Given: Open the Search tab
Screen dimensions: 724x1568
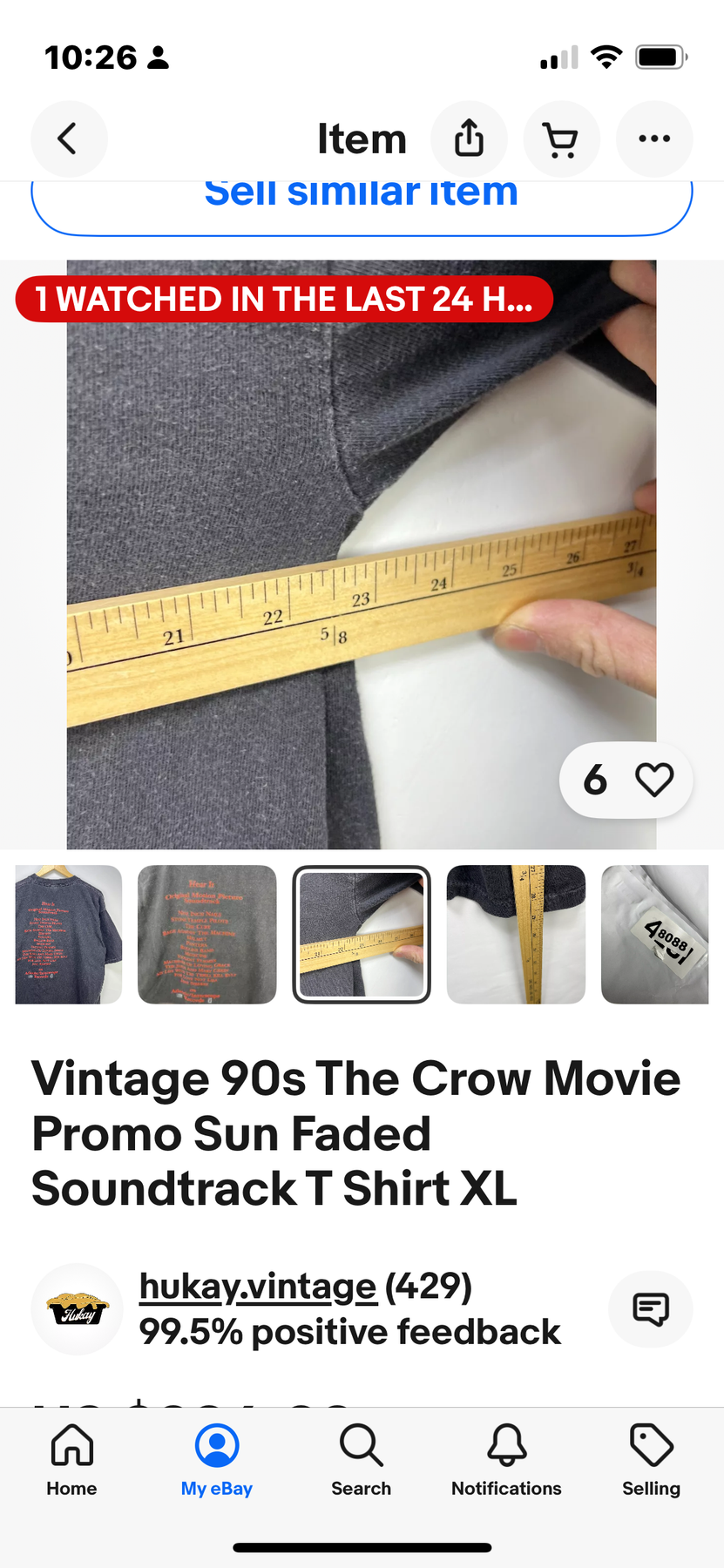Looking at the screenshot, I should (362, 1459).
